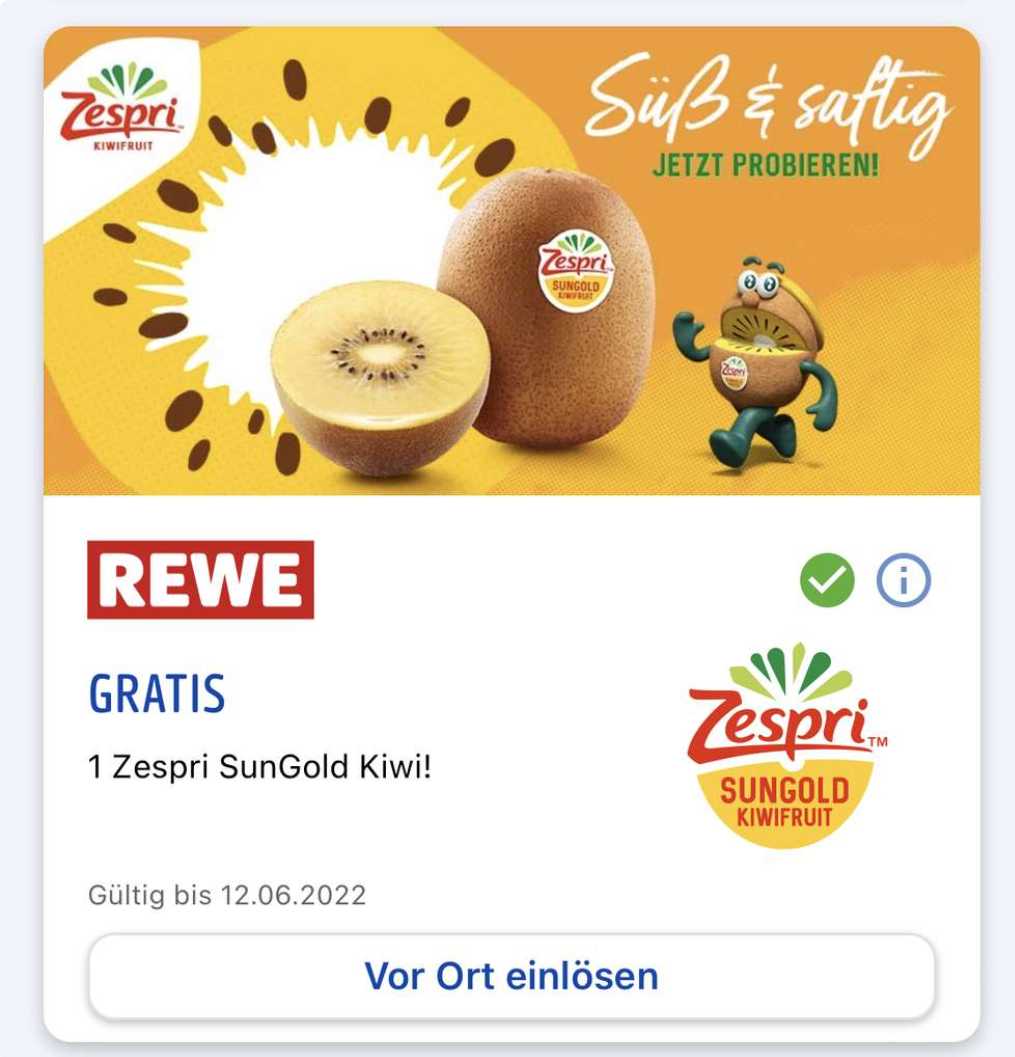
Task: Open the Zespri SunGold Kiwi coupon card
Action: click(x=511, y=262)
